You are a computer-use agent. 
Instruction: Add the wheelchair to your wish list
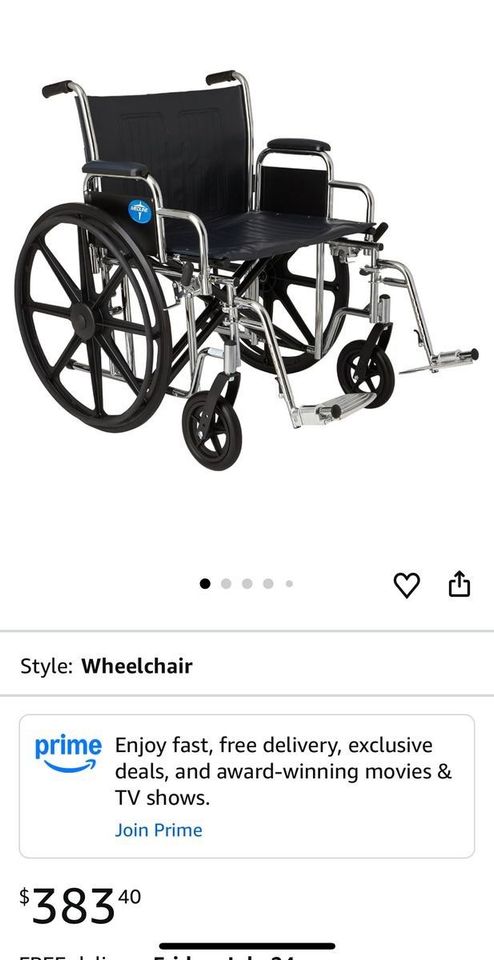pos(406,585)
